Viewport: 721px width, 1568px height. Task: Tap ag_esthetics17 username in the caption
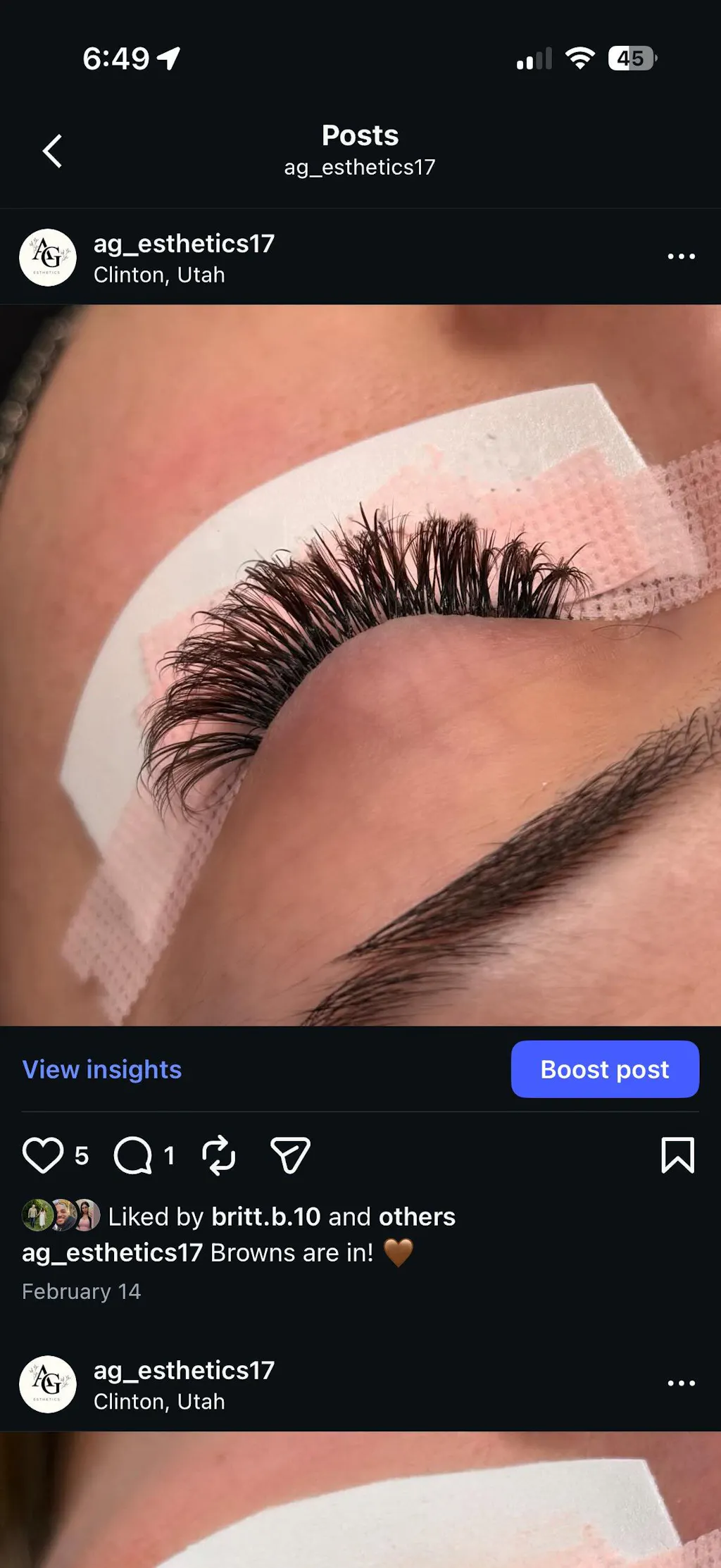coord(112,1253)
